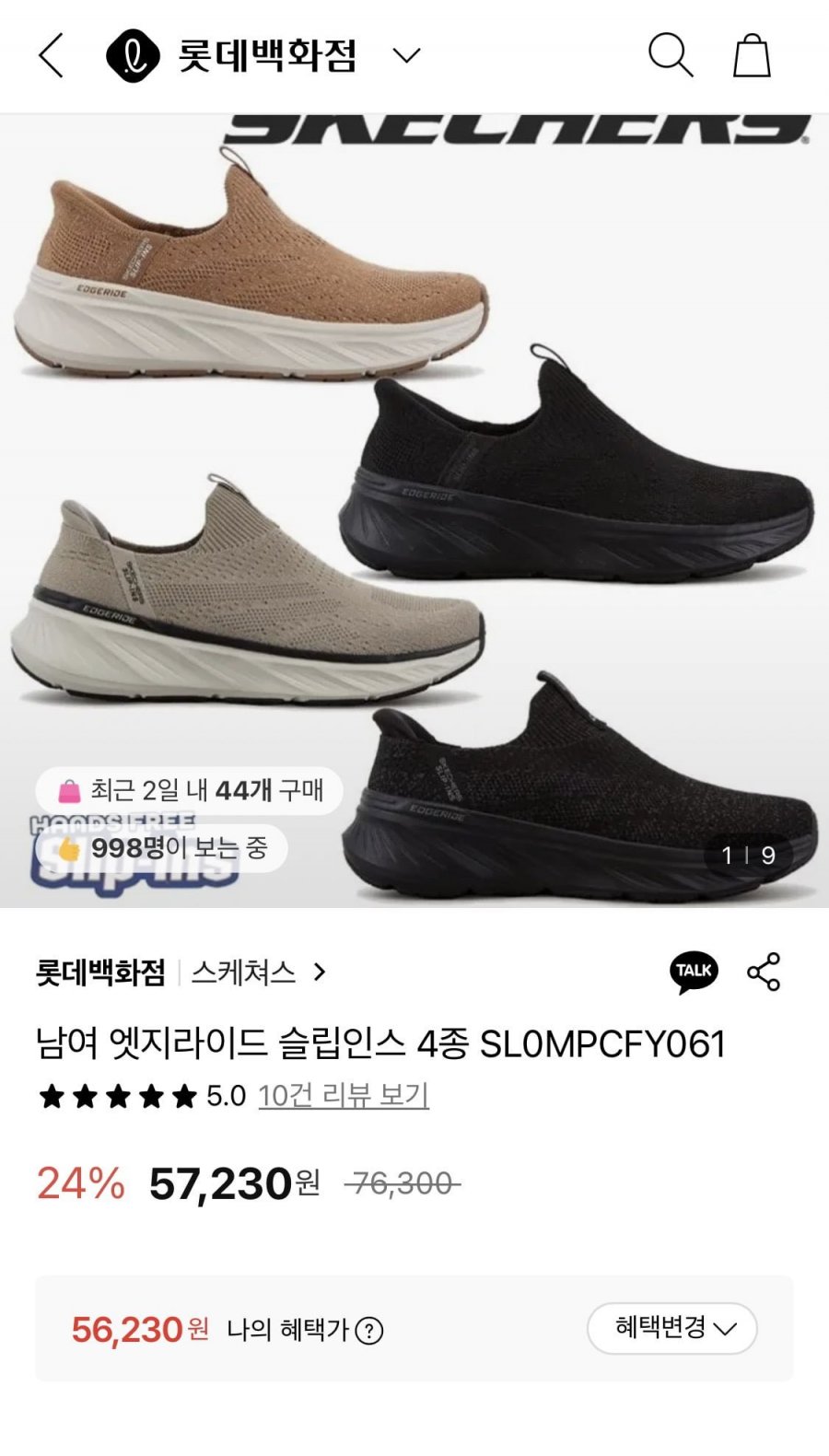Viewport: 829px width, 1456px height.
Task: View the 10건 리뷰 보기 link
Action: click(x=344, y=1096)
